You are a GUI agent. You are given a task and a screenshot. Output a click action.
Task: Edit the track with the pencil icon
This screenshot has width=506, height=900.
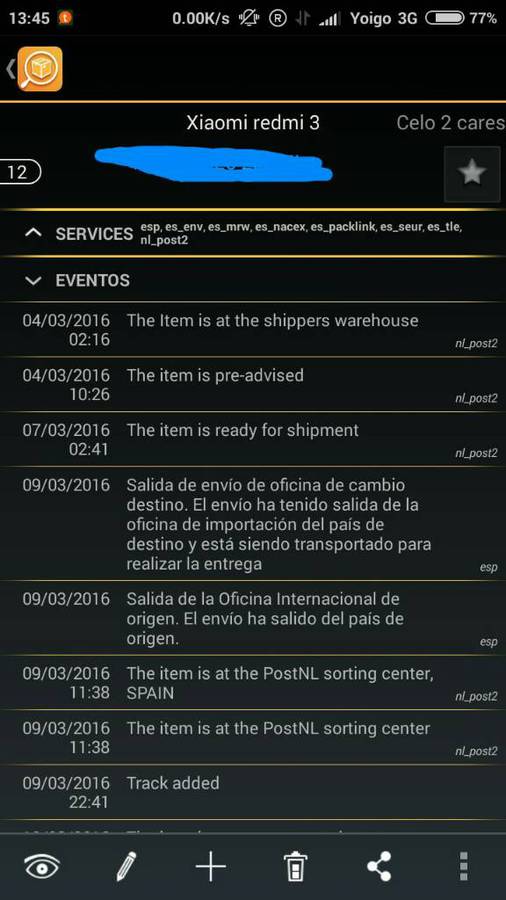pyautogui.click(x=126, y=866)
